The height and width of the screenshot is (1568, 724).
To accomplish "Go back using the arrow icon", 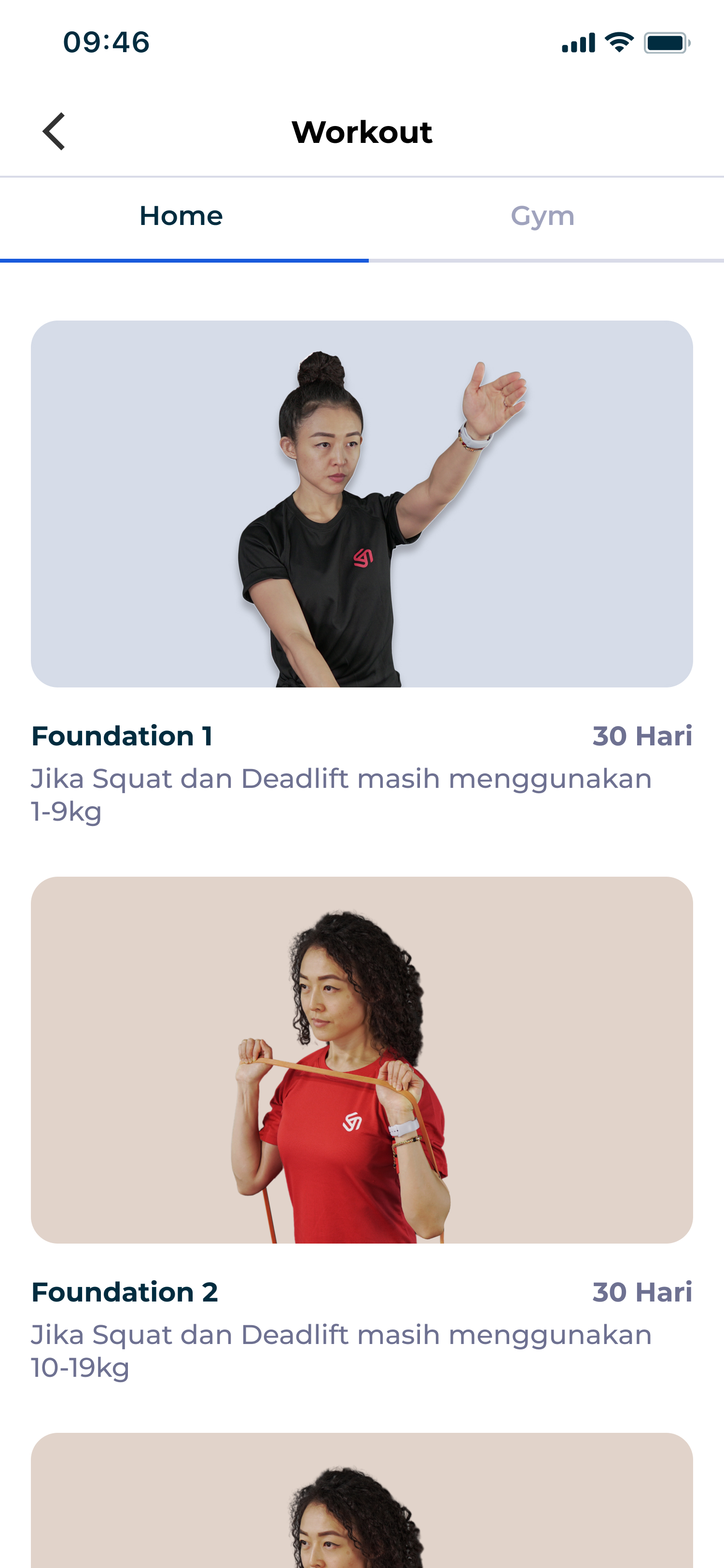I will click(54, 131).
